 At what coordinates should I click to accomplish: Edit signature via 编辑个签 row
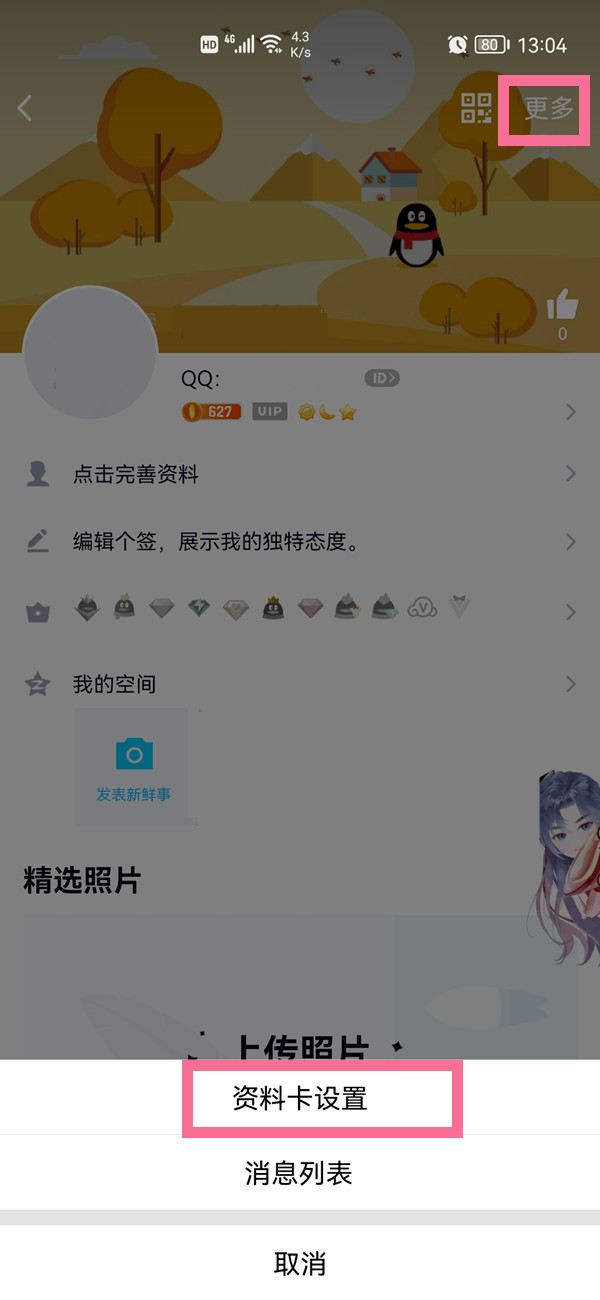pyautogui.click(x=300, y=542)
